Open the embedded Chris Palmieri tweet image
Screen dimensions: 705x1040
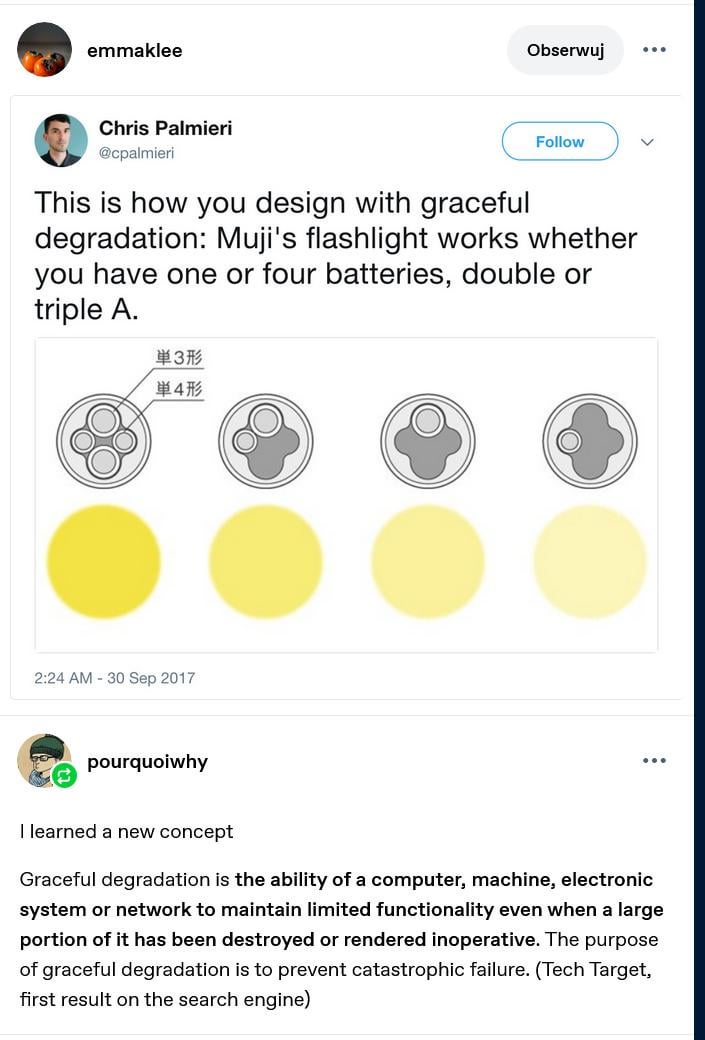pos(346,495)
